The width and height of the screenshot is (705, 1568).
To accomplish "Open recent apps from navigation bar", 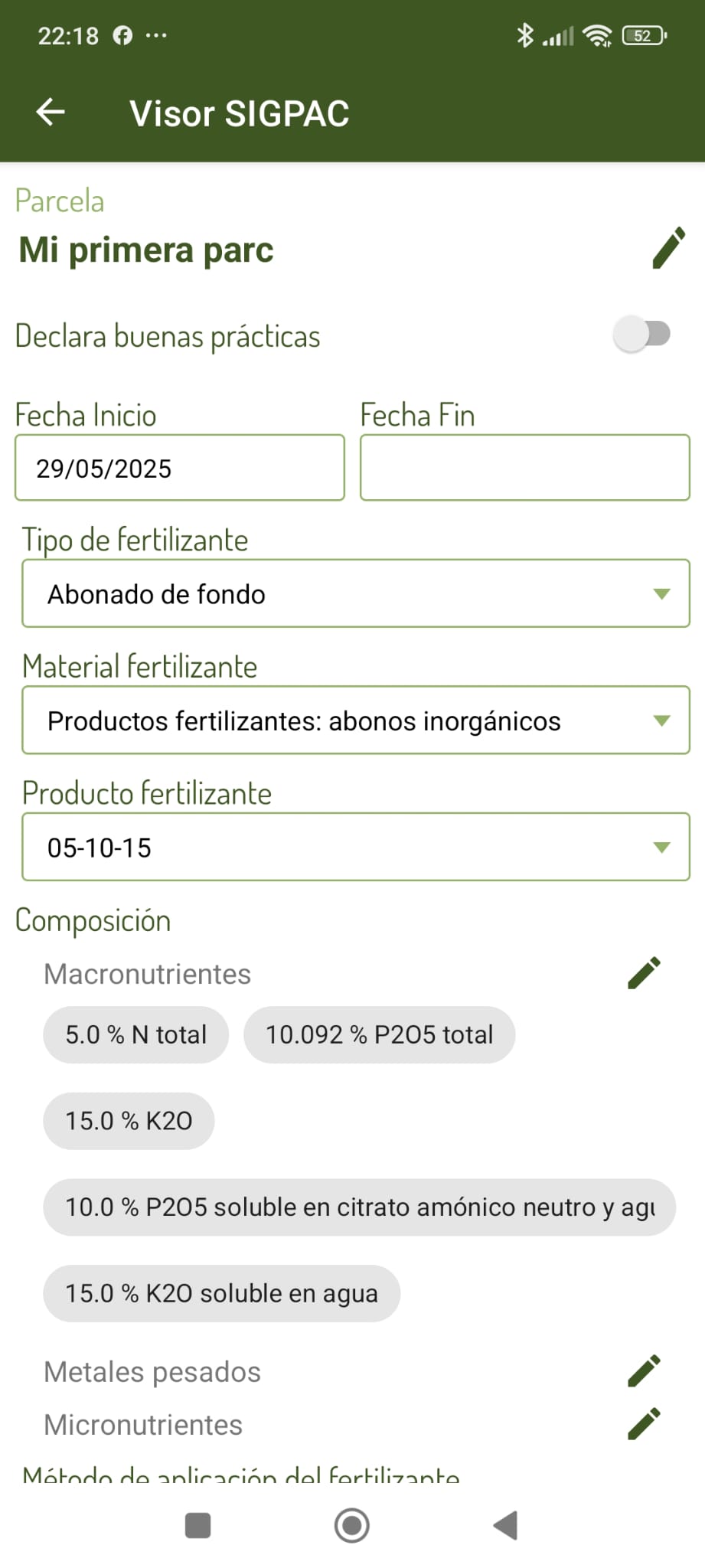I will 198,1526.
